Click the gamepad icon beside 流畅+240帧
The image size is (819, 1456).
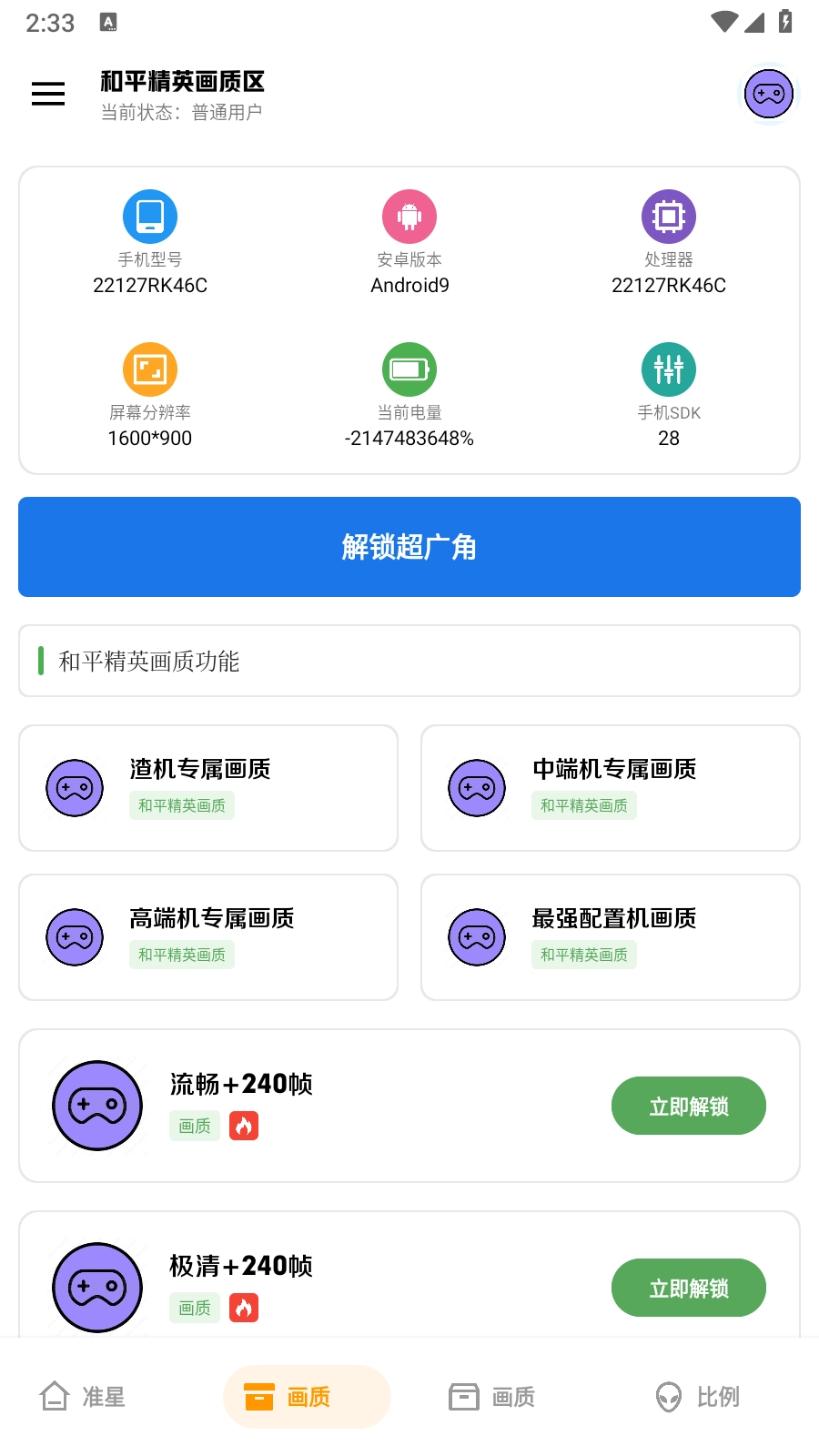point(97,1105)
